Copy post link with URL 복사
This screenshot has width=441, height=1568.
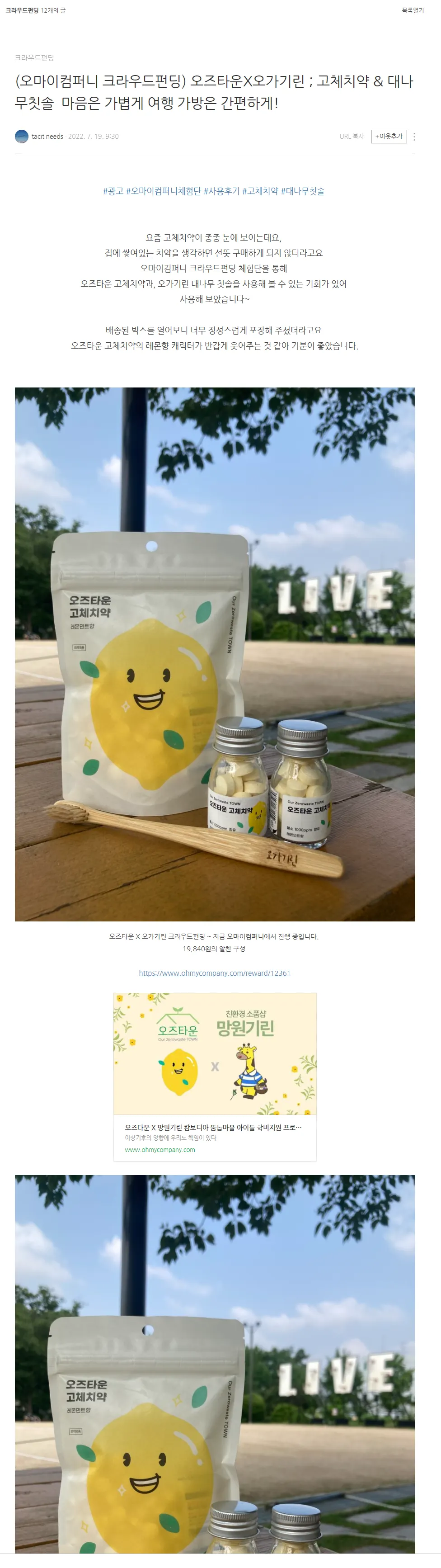coord(351,137)
